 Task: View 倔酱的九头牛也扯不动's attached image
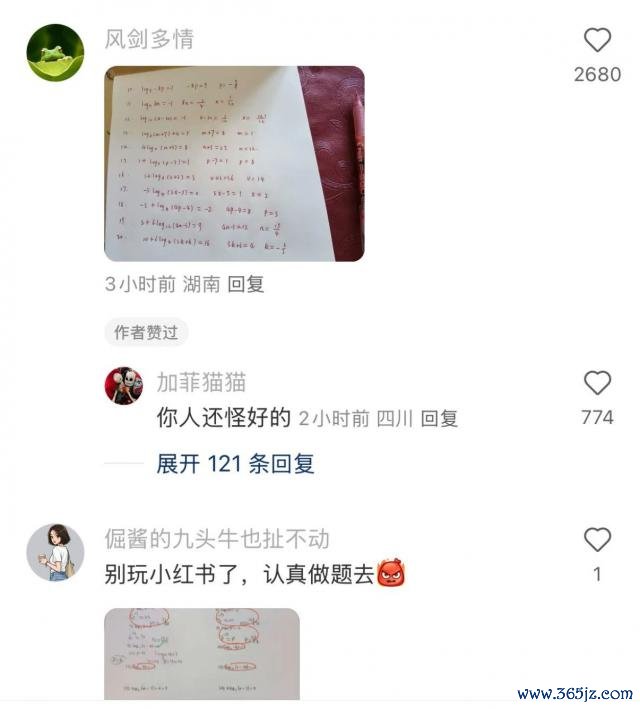(x=201, y=653)
